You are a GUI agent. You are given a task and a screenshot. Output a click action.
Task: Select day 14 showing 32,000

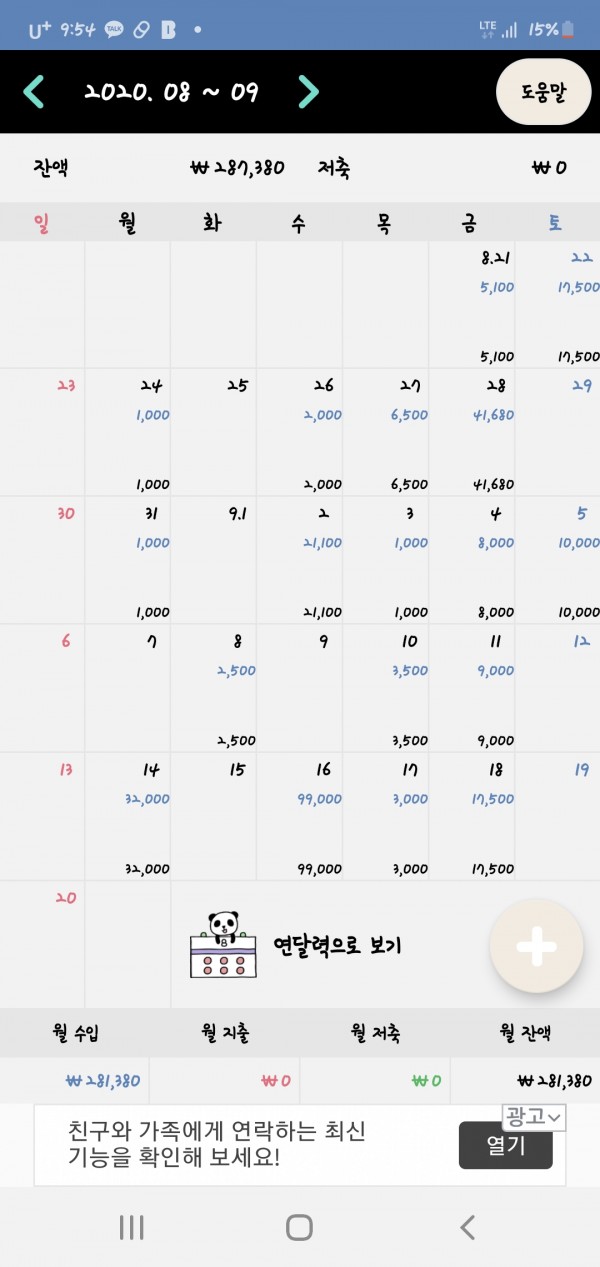tap(128, 816)
